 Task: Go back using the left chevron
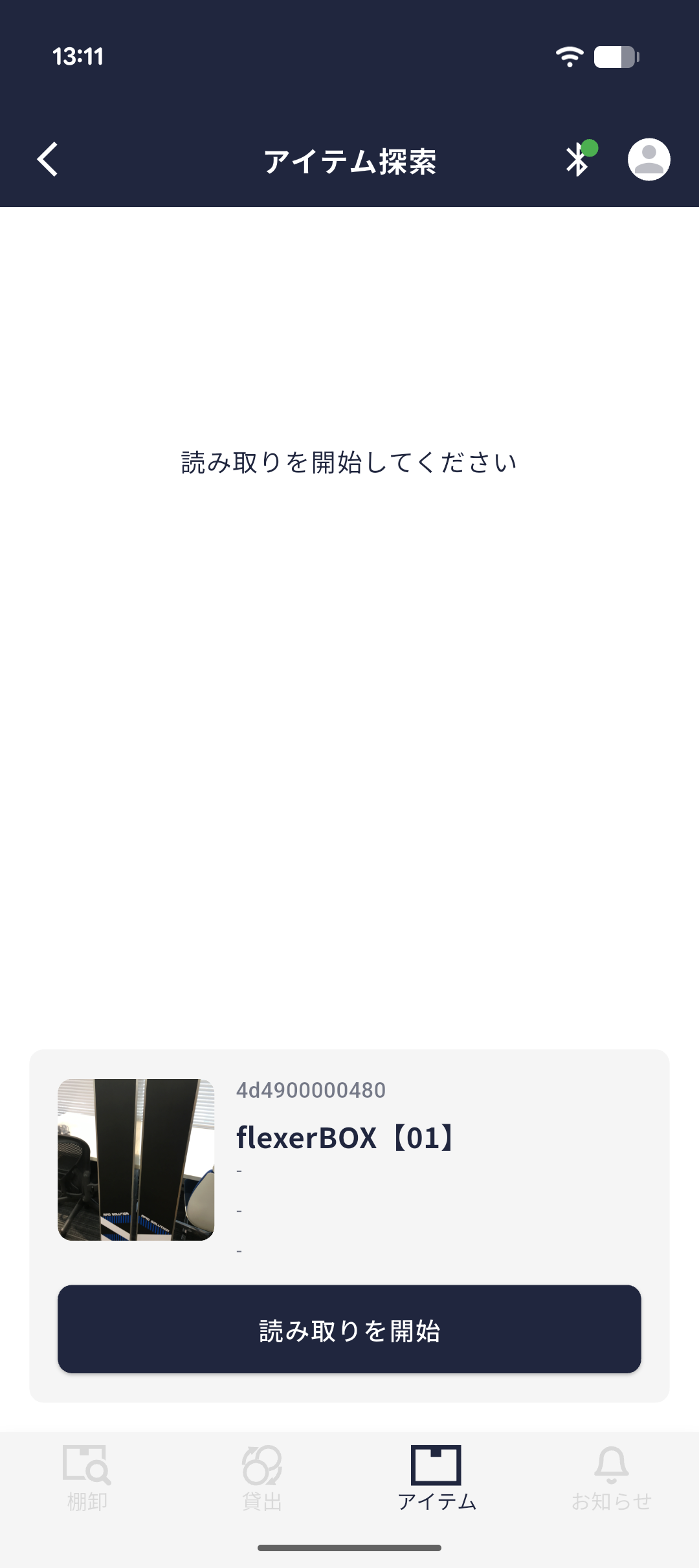pyautogui.click(x=47, y=160)
